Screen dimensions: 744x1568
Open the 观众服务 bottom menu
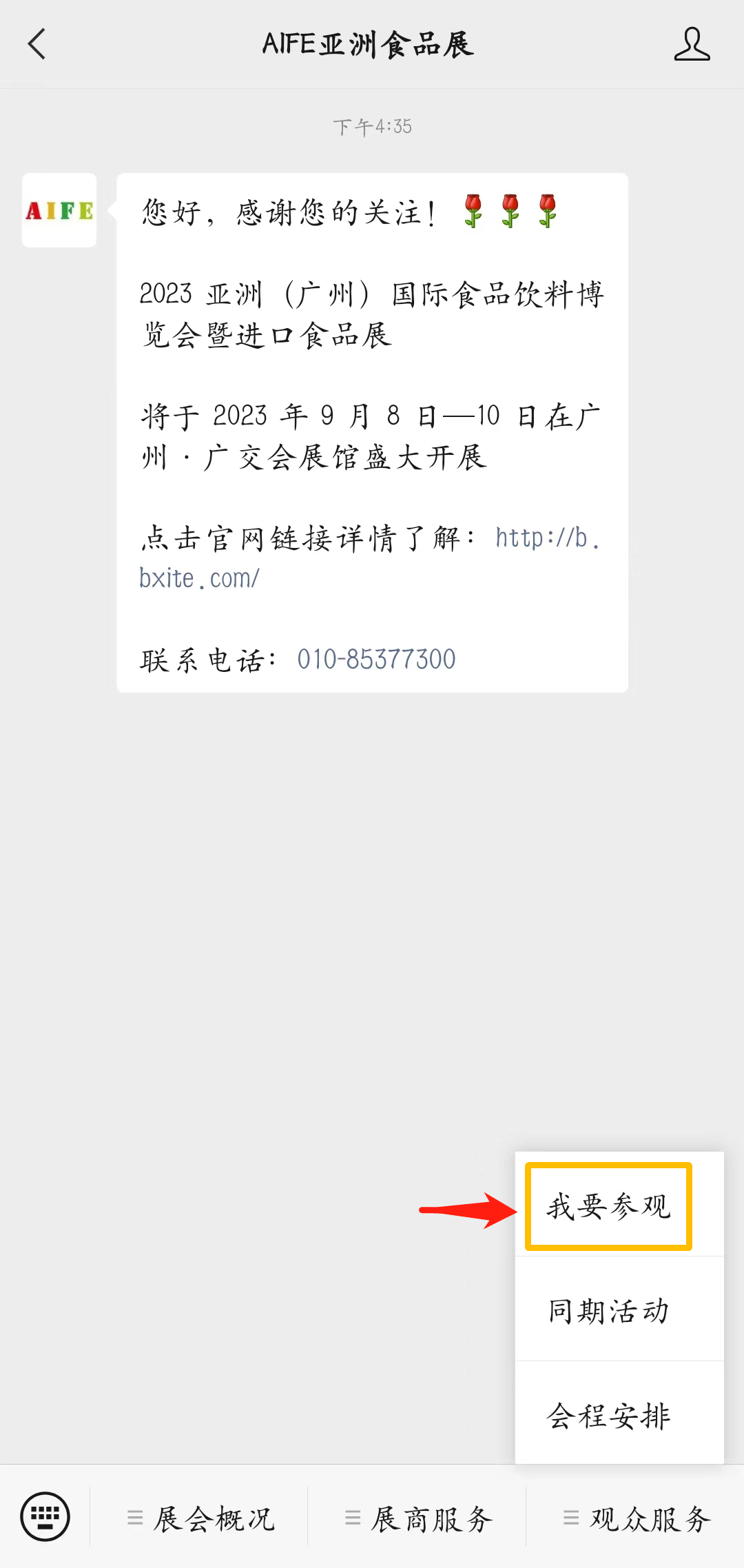click(649, 1518)
